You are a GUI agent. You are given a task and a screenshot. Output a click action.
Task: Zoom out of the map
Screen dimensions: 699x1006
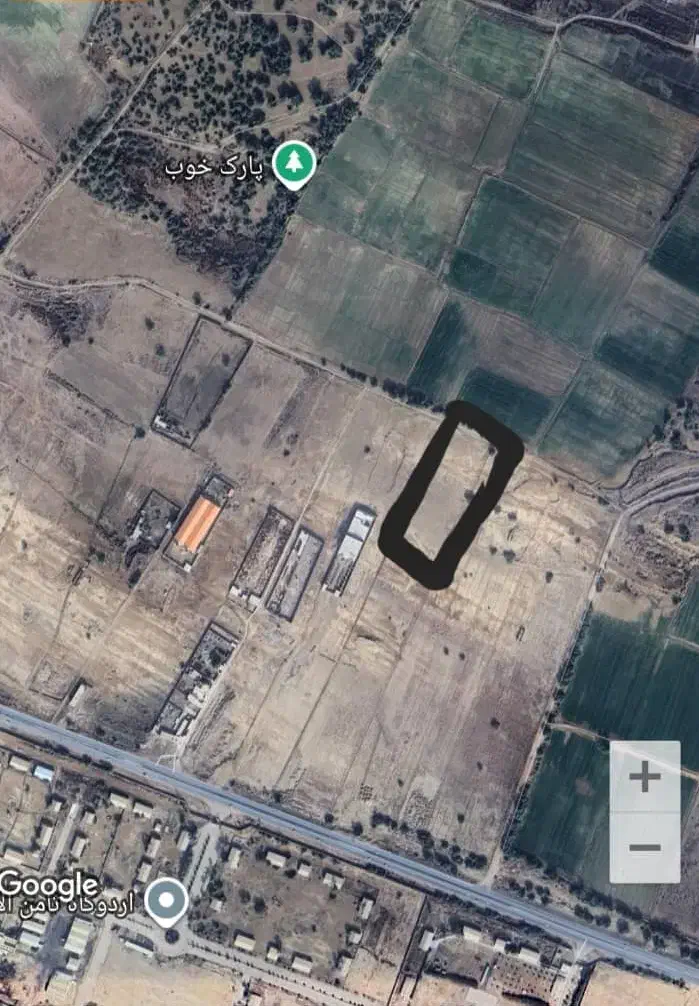644,848
